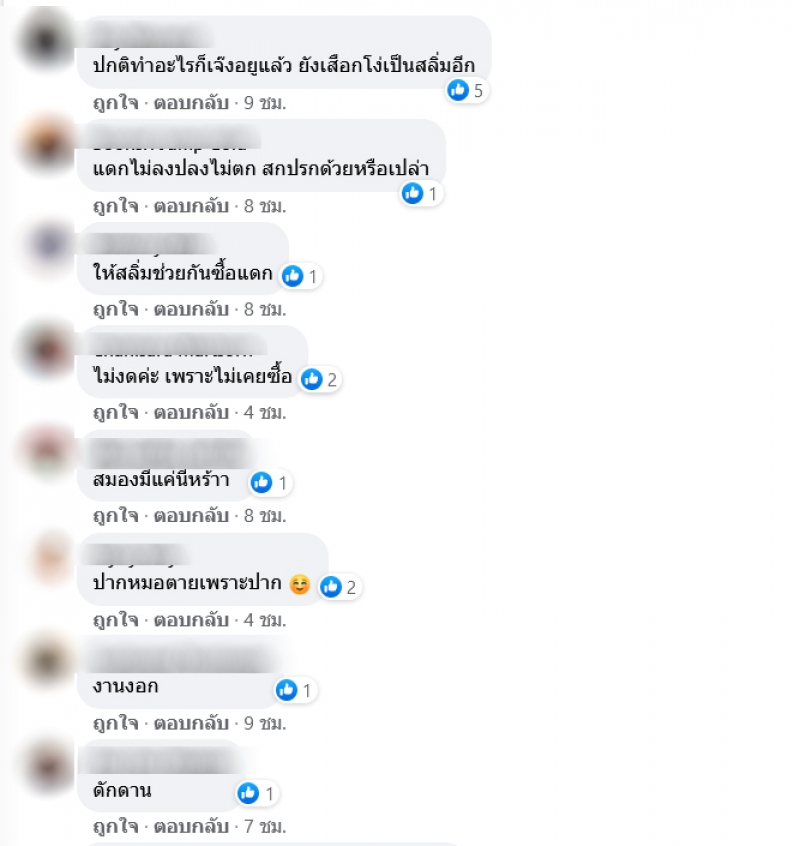Open the profile picture beside the 'งานงอก' comment
800x846 pixels.
click(47, 662)
